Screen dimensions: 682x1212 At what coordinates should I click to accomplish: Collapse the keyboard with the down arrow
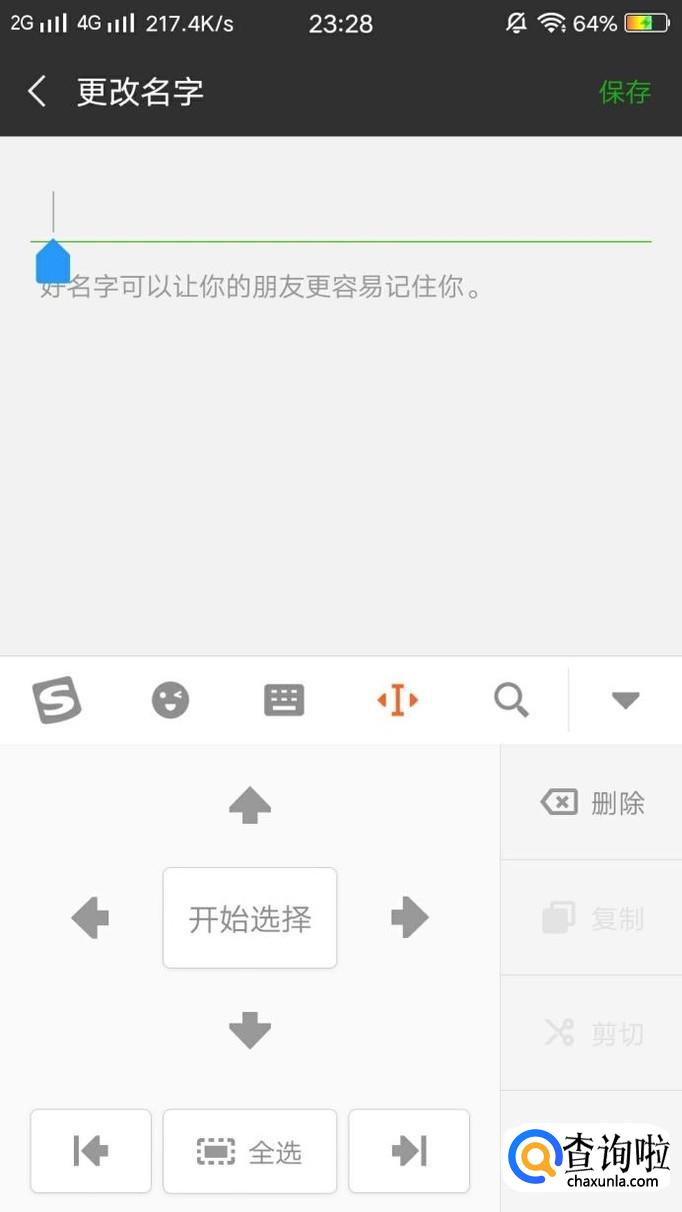coord(625,700)
